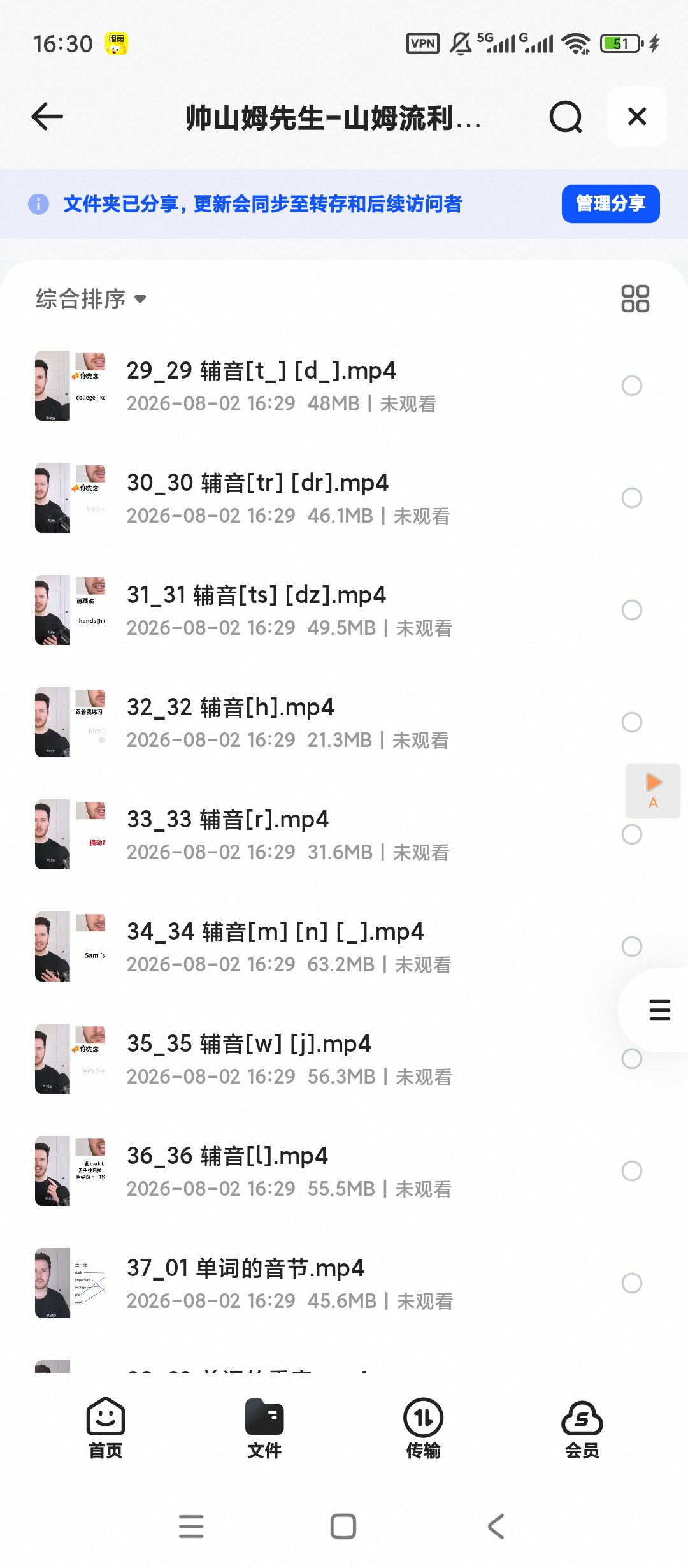Expand the 综合排序 sort dropdown
688x1568 pixels.
click(x=91, y=298)
